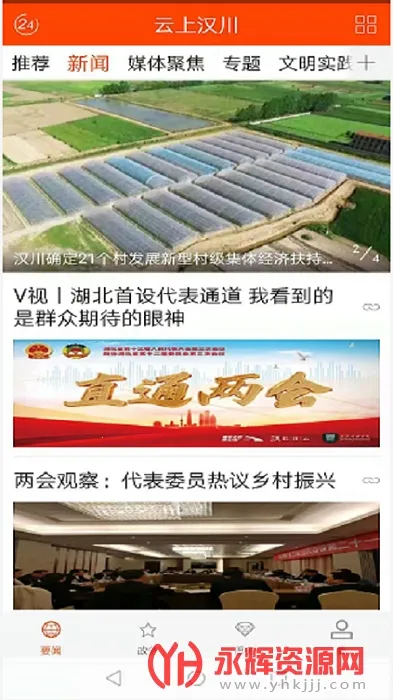This screenshot has height=700, width=393.
Task: Read the V视 湖北首设代表通道 article
Action: coord(173,307)
